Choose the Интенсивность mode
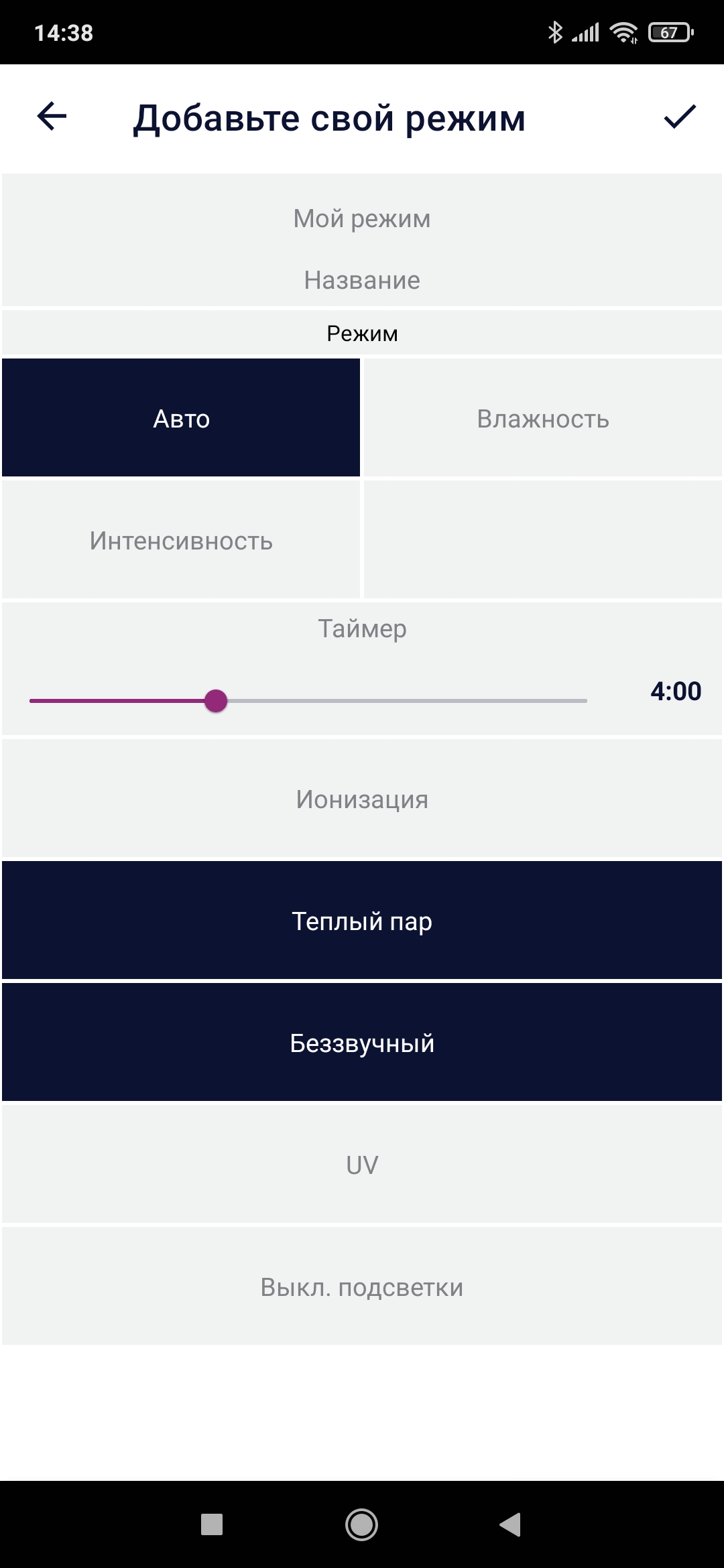 coord(181,540)
